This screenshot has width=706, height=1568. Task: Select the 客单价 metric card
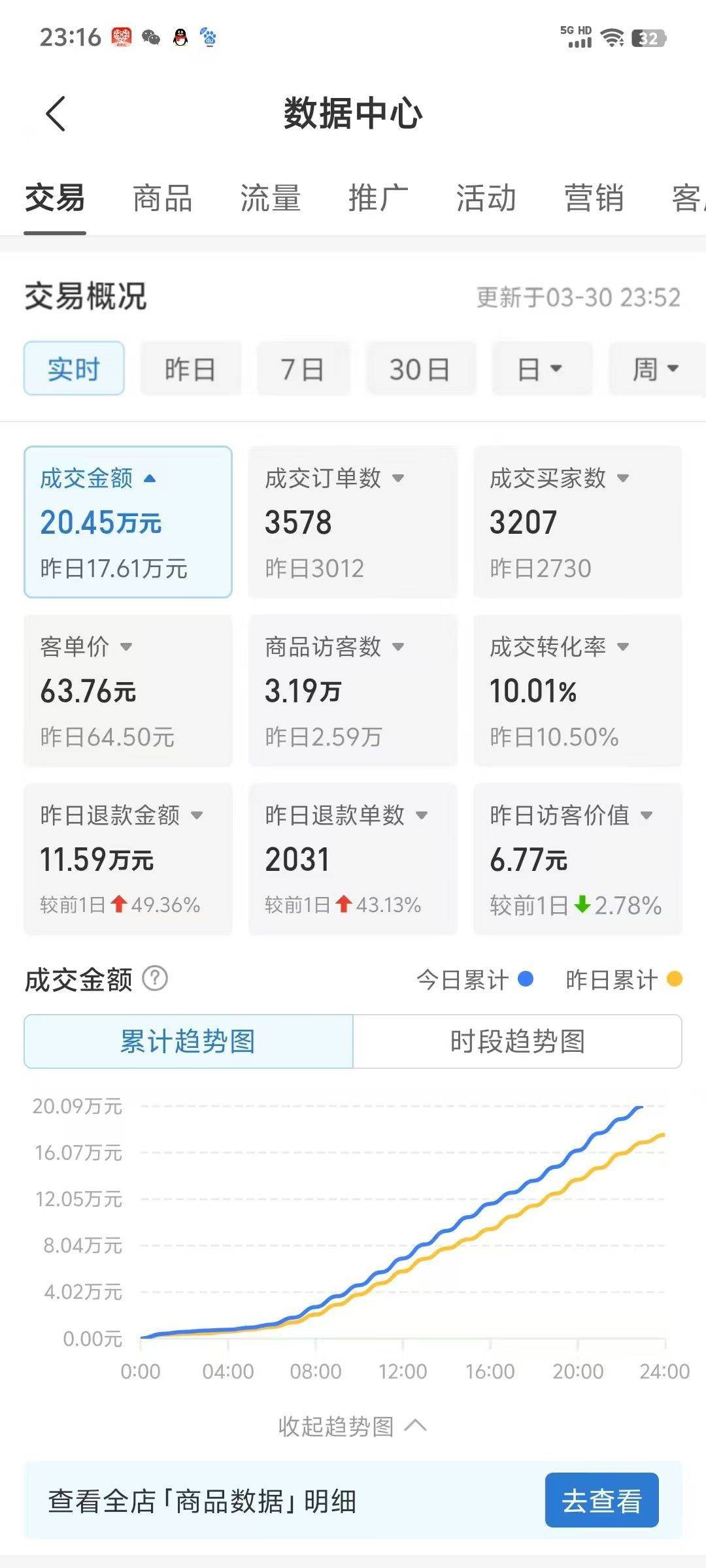coord(127,691)
